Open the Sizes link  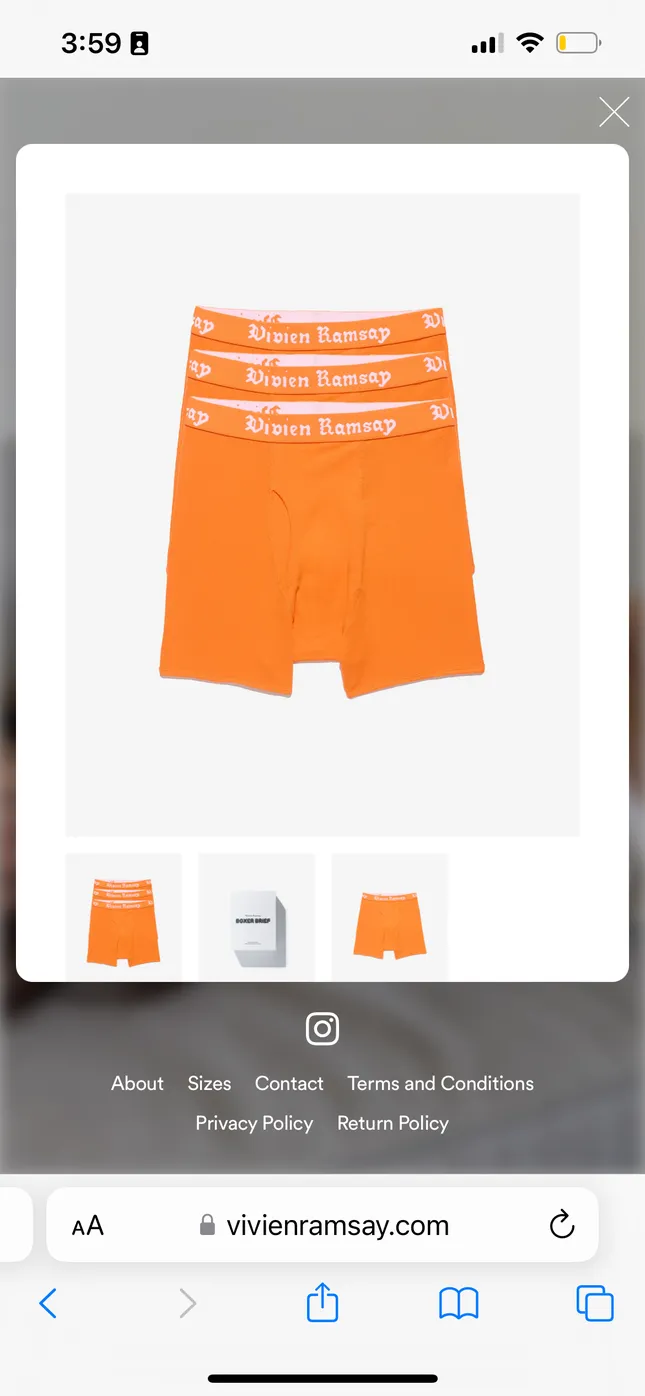tap(209, 1083)
